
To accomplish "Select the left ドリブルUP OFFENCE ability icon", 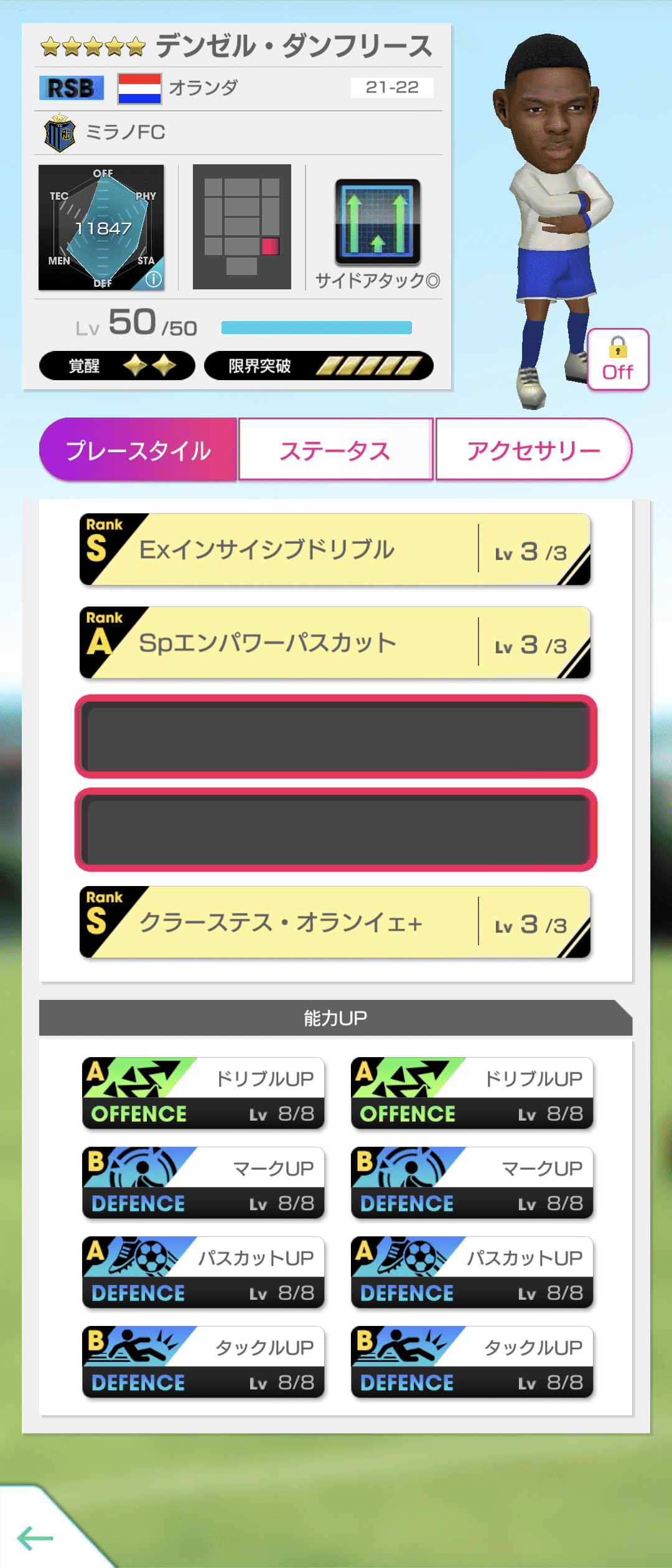I will point(202,1094).
